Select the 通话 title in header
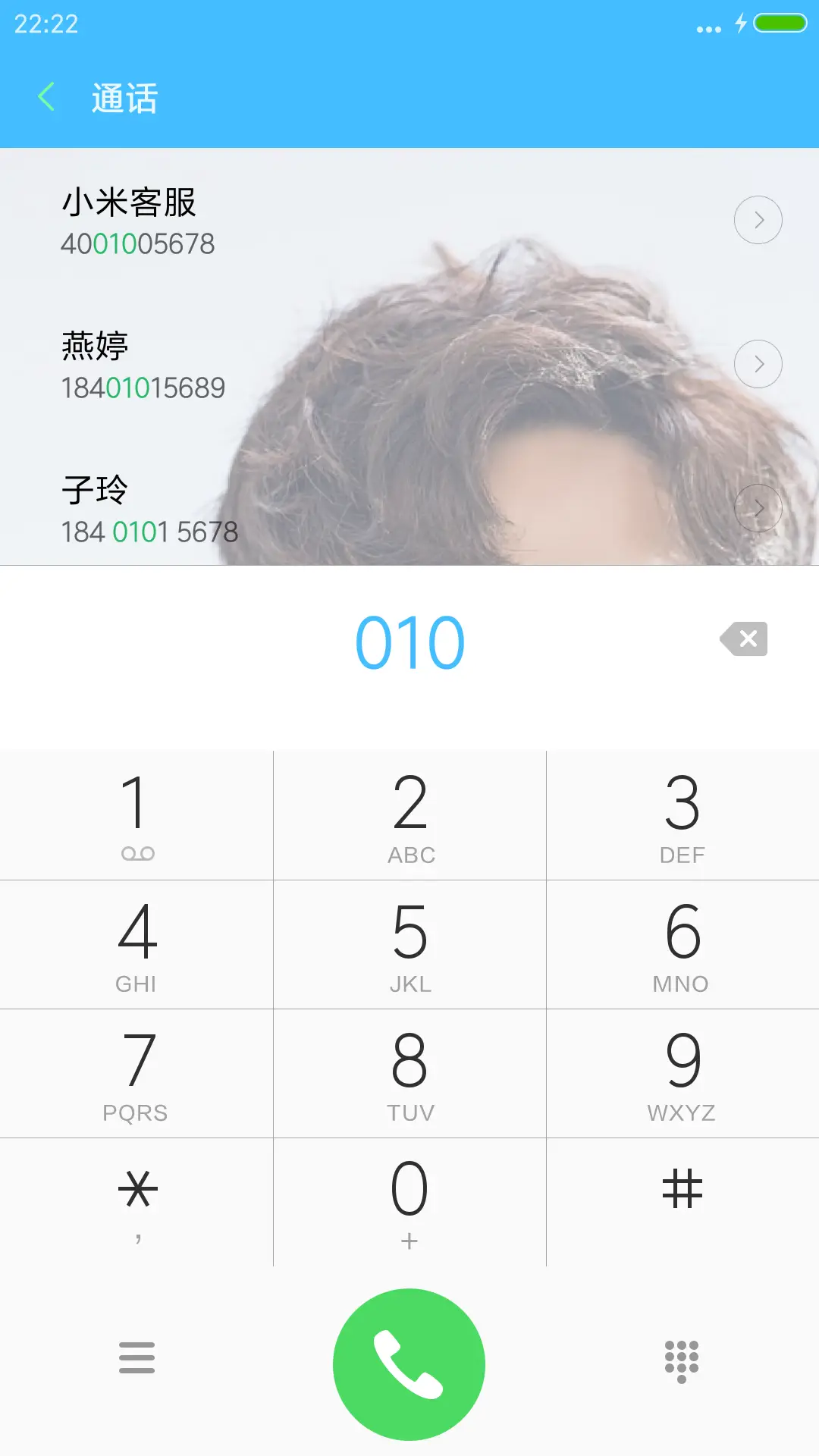819x1456 pixels. coord(124,97)
